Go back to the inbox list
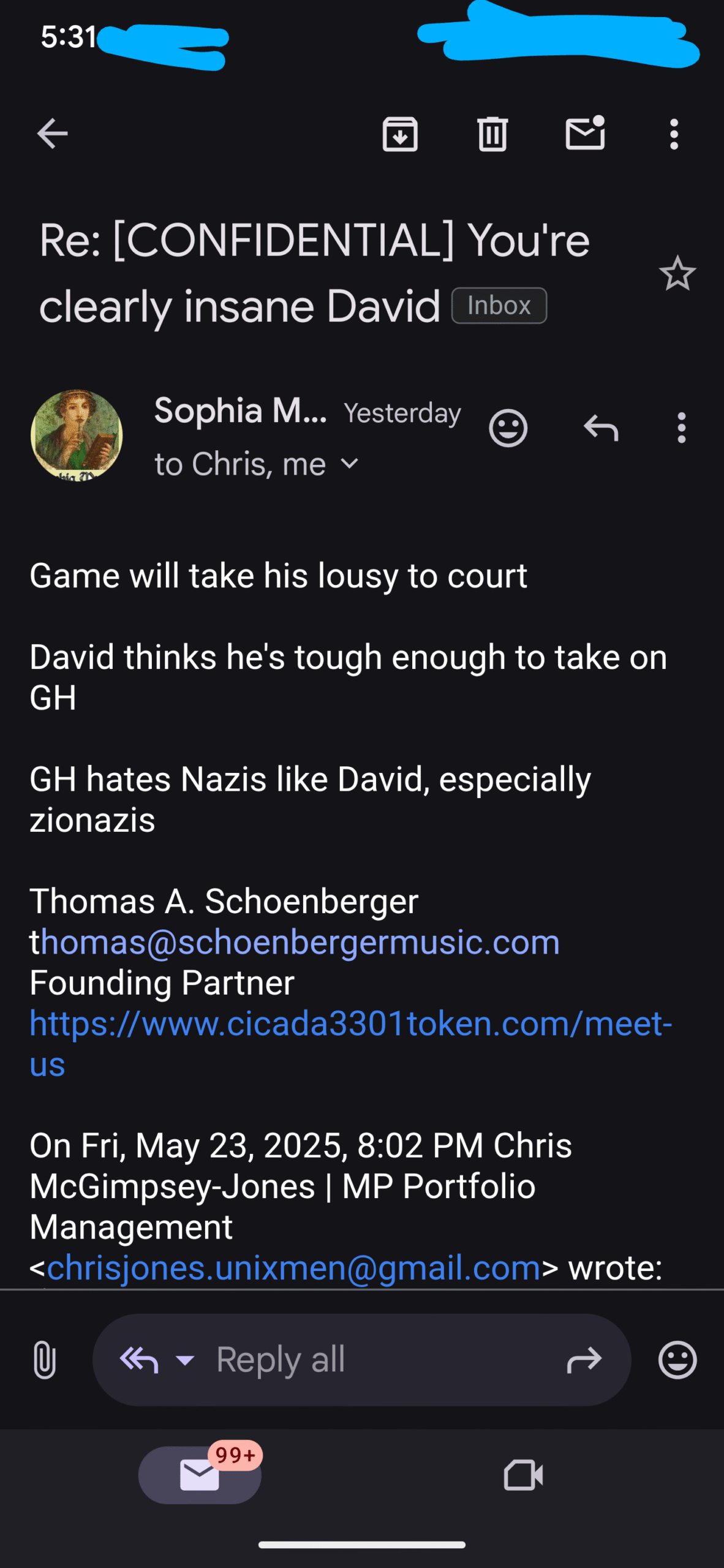The image size is (724, 1568). click(x=52, y=134)
